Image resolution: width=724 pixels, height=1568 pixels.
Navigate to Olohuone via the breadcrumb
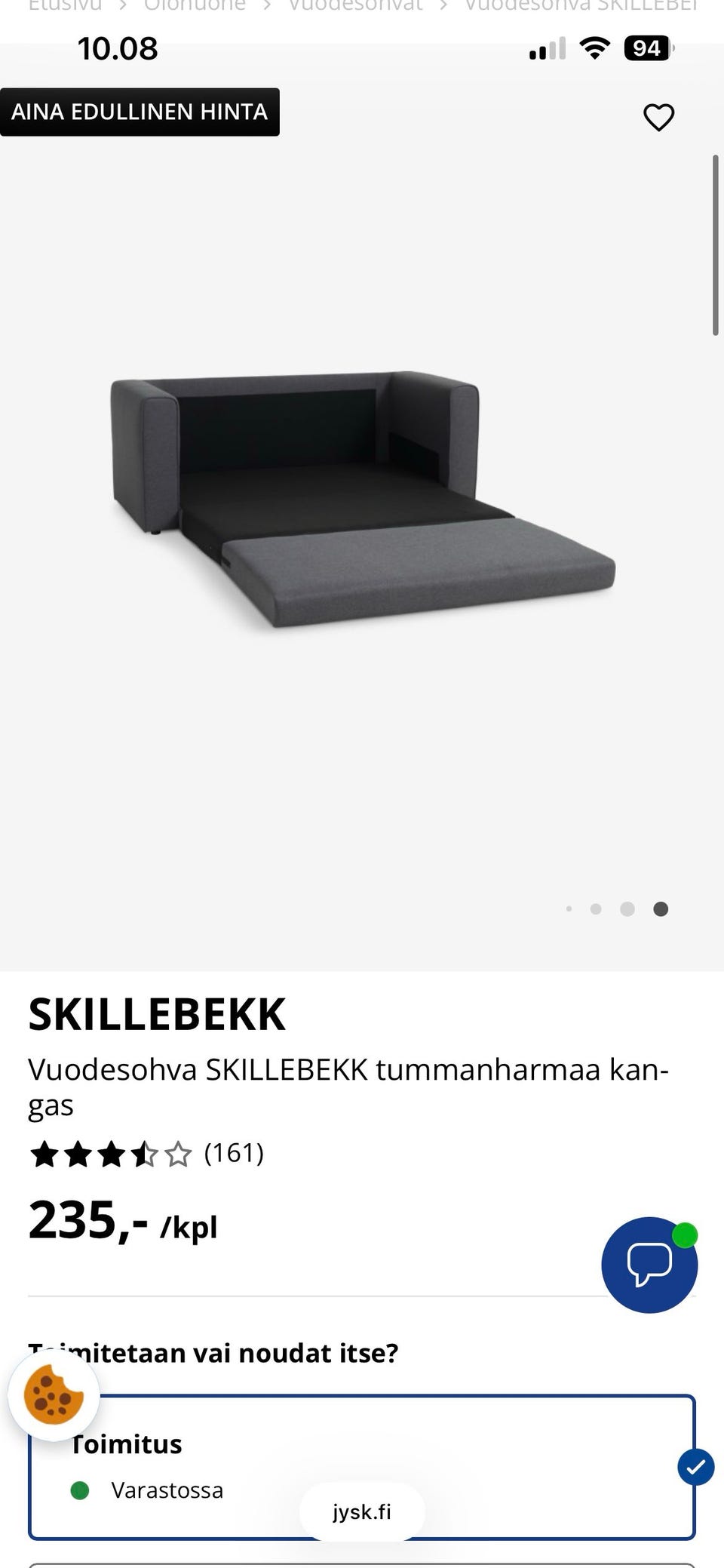click(194, 6)
